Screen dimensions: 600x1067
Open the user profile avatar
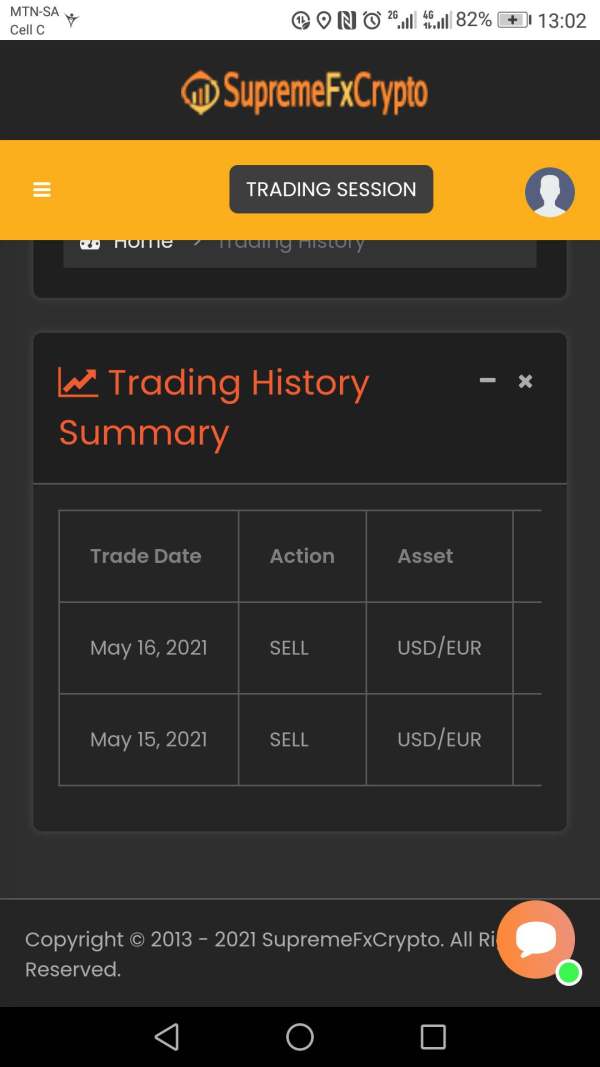[550, 192]
